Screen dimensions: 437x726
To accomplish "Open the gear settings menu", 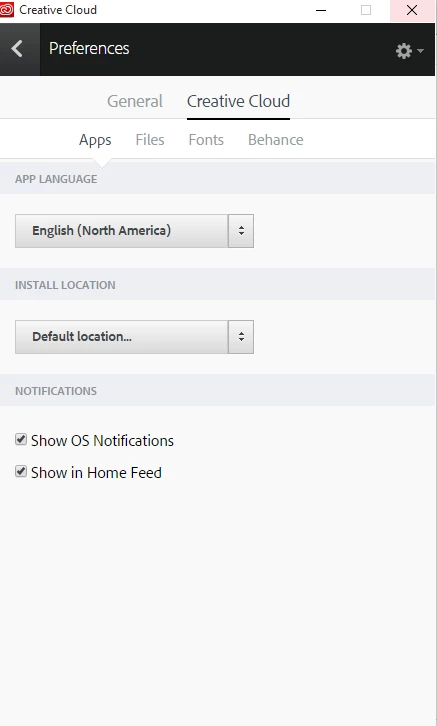I will [x=410, y=50].
